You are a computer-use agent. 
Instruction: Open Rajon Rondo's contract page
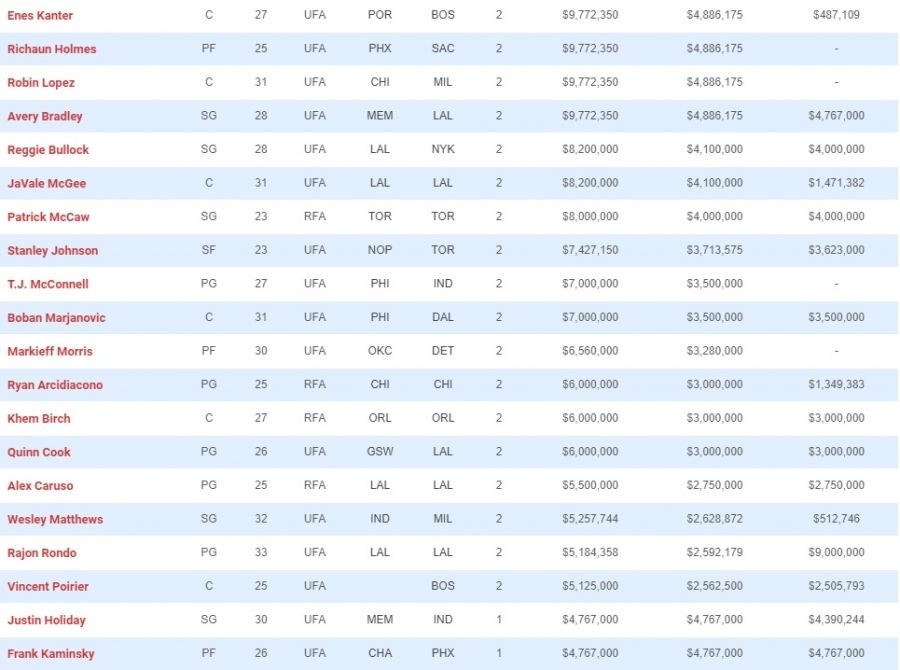click(42, 553)
